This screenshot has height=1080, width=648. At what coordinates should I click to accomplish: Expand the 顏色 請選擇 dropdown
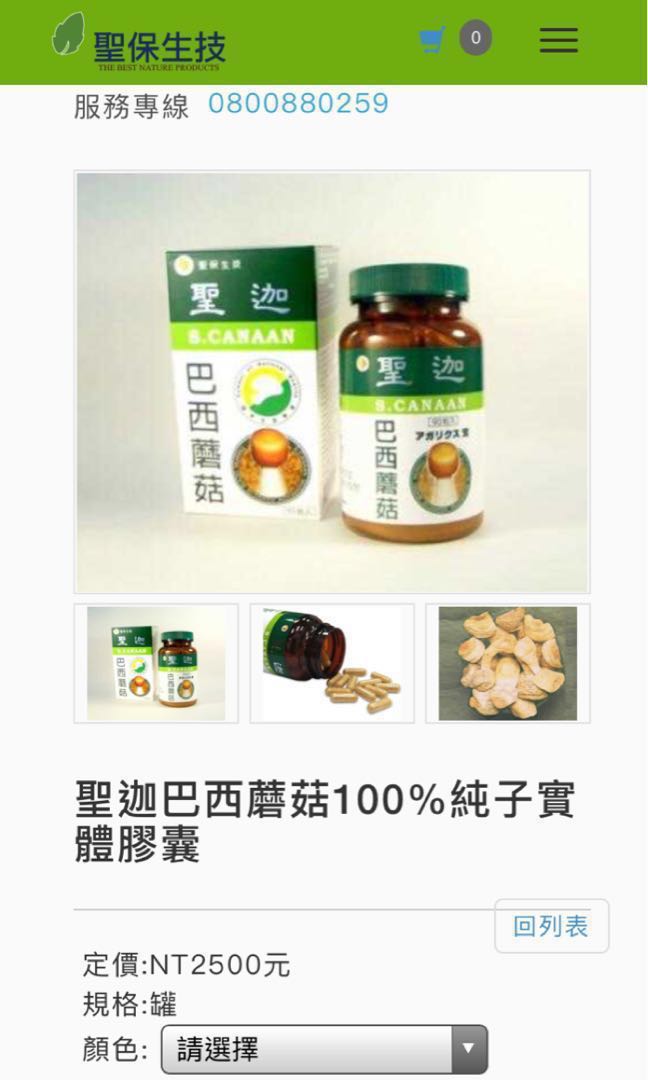[x=324, y=1049]
